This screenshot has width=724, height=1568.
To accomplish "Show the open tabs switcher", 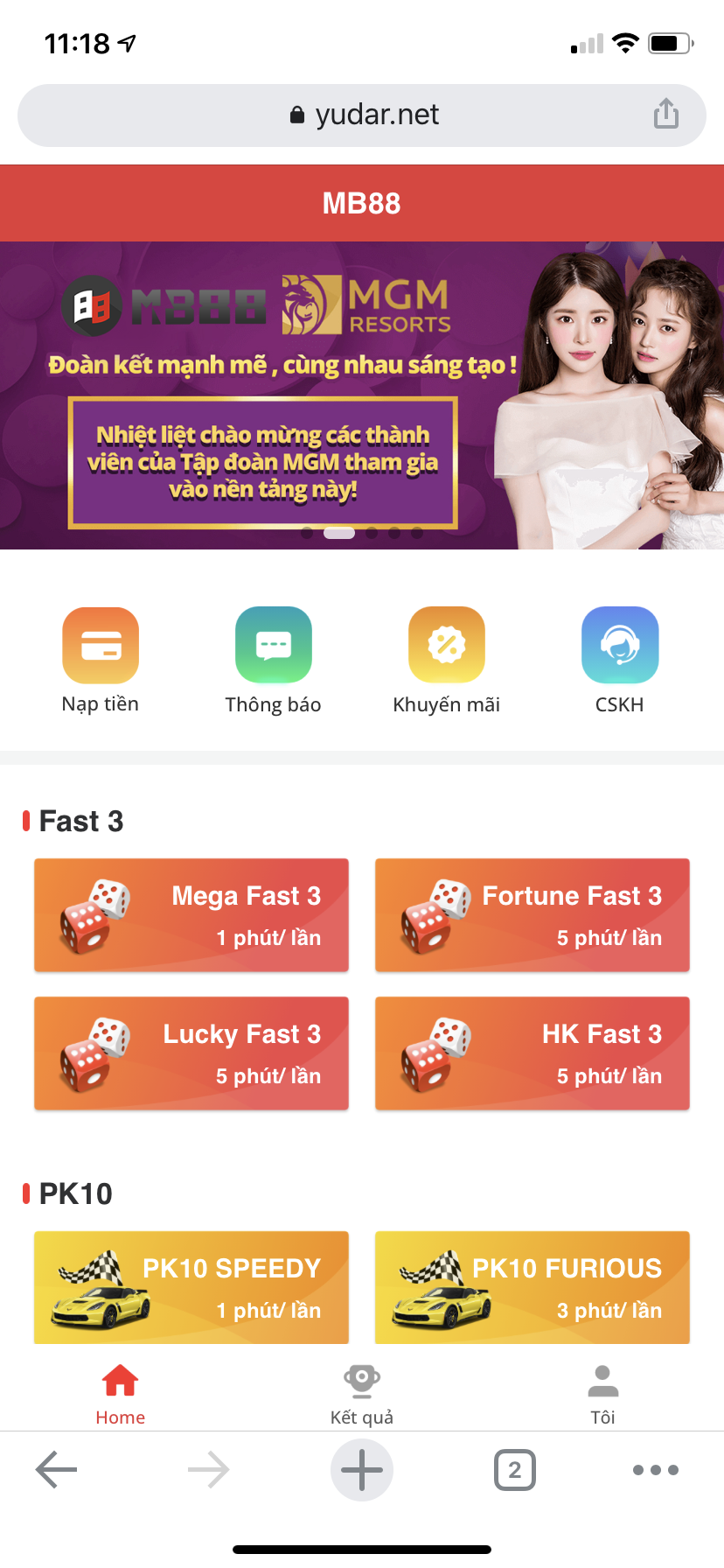I will point(515,1470).
